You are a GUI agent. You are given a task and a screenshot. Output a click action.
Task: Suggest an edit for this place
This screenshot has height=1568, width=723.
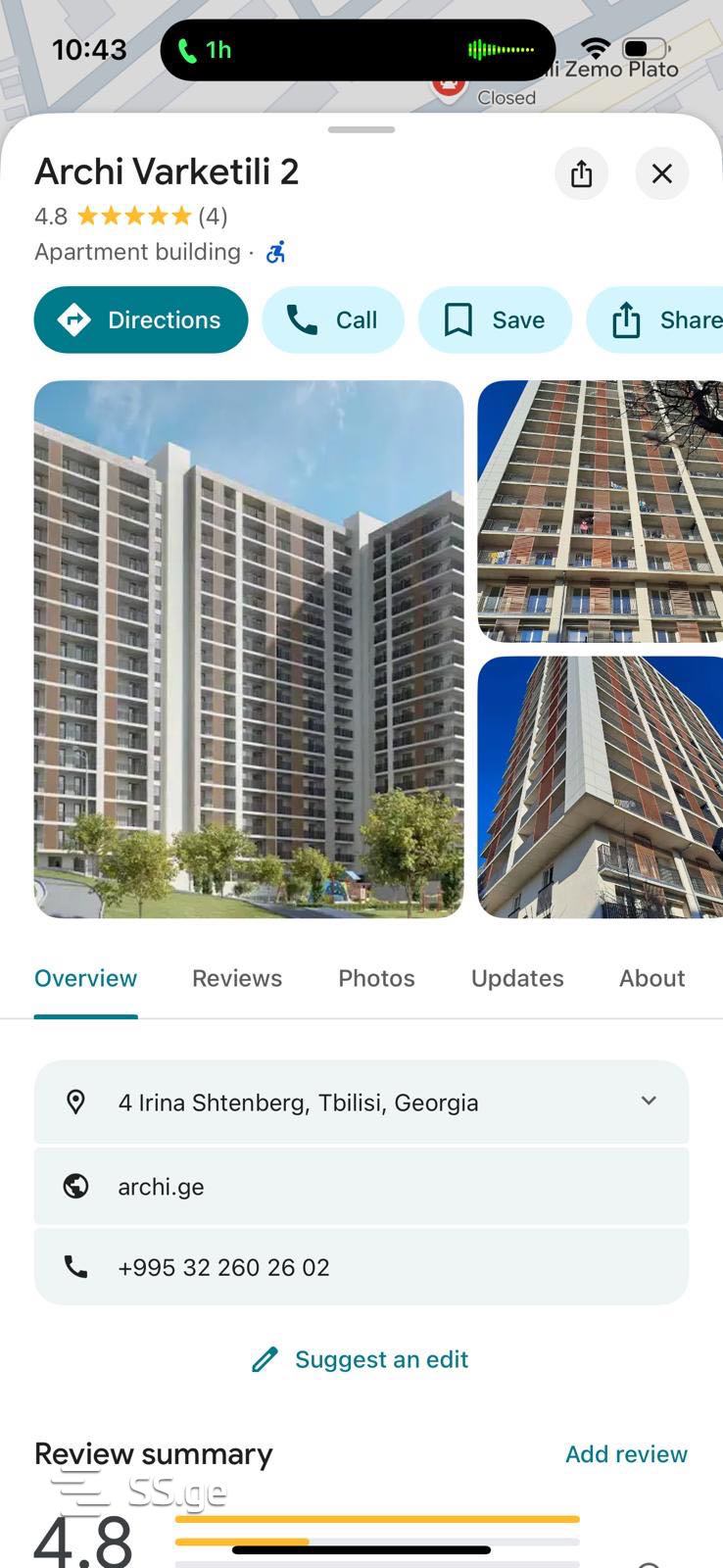click(x=361, y=1359)
